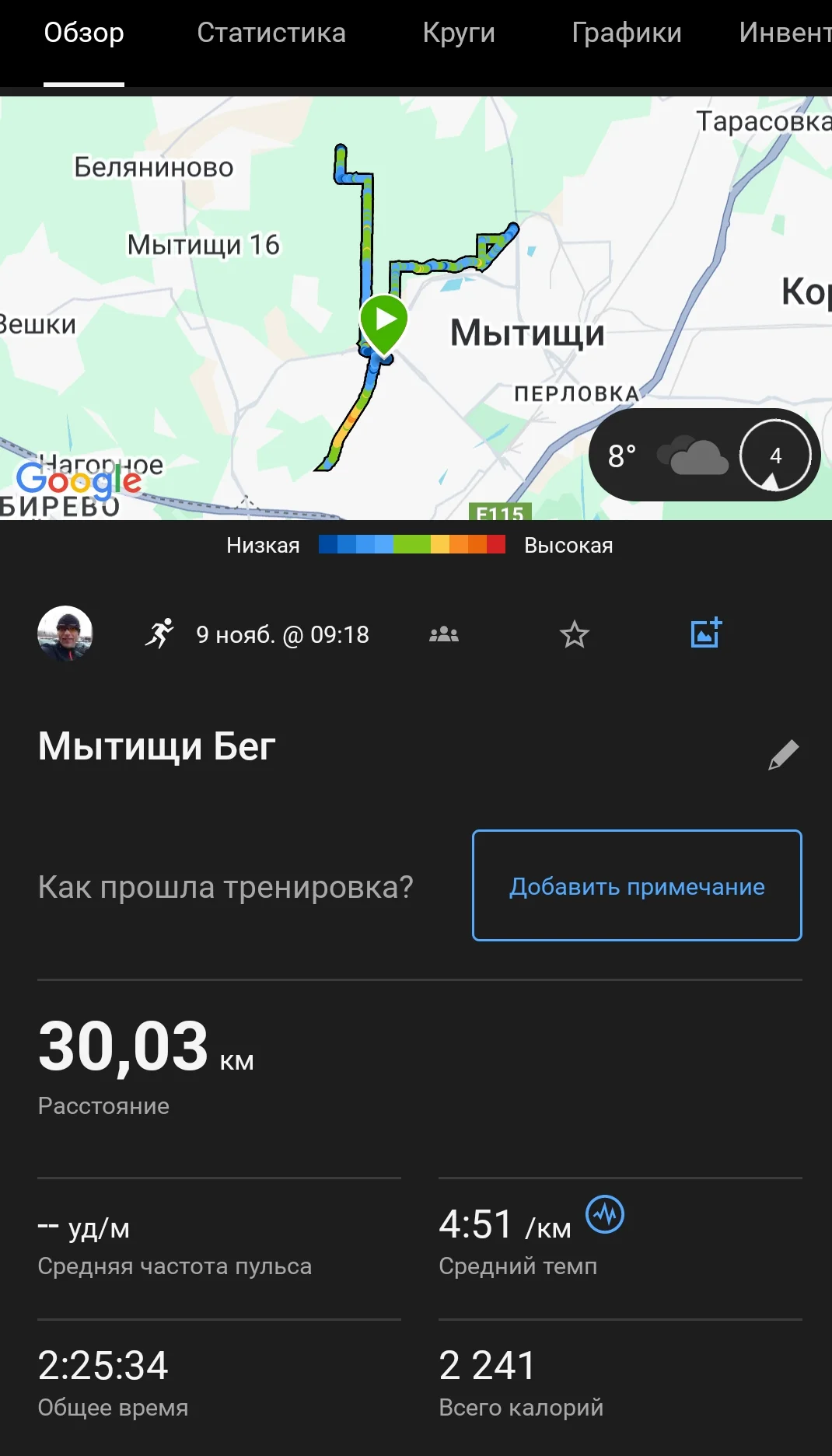Change the activity privacy people icon

(444, 634)
